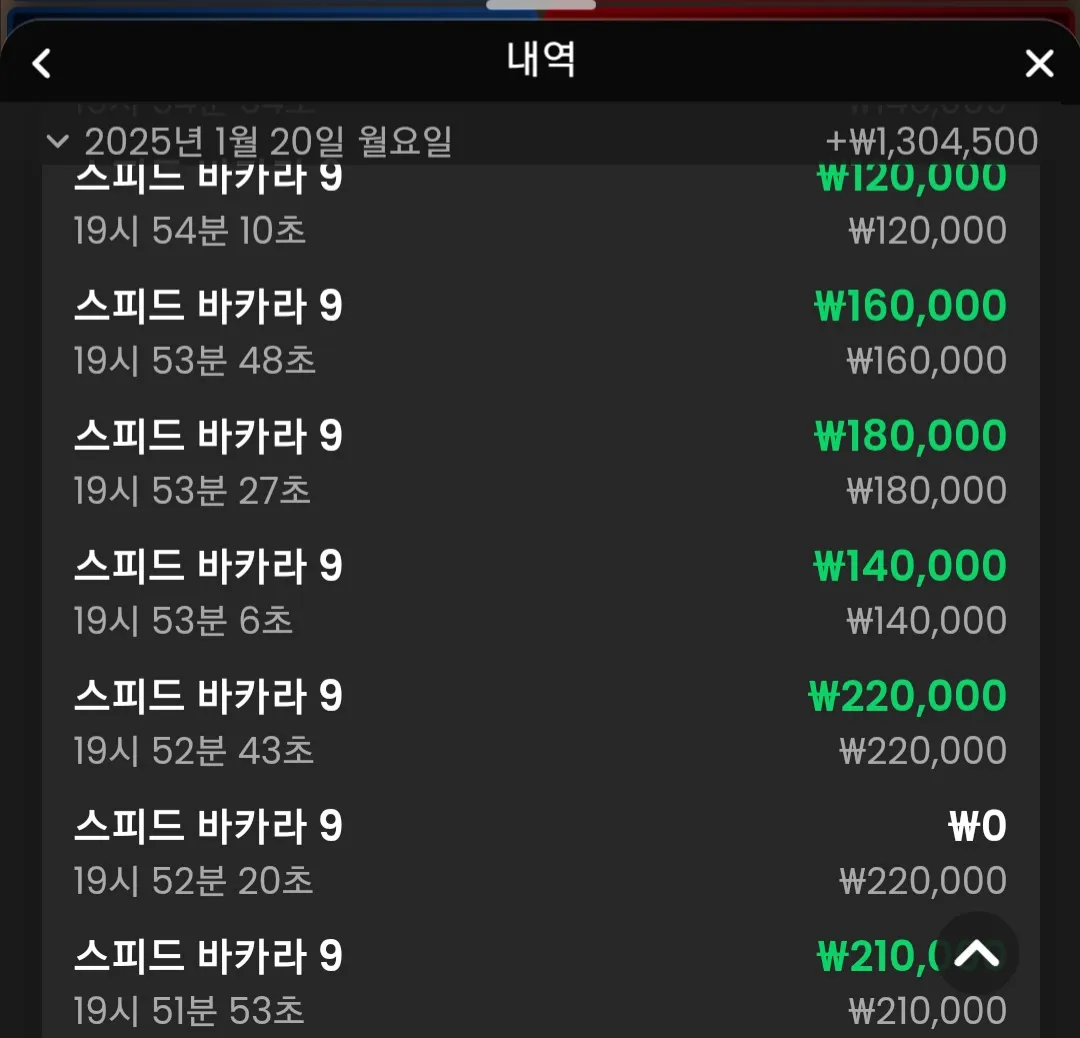Open the 19시 52분 43초 round entry
This screenshot has height=1038, width=1080.
click(x=541, y=723)
